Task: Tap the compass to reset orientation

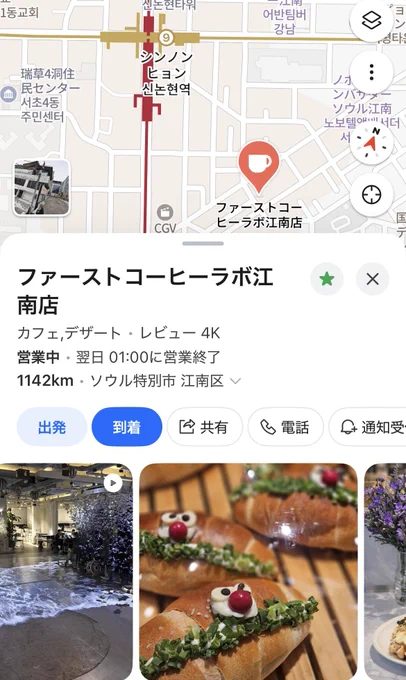Action: click(371, 143)
